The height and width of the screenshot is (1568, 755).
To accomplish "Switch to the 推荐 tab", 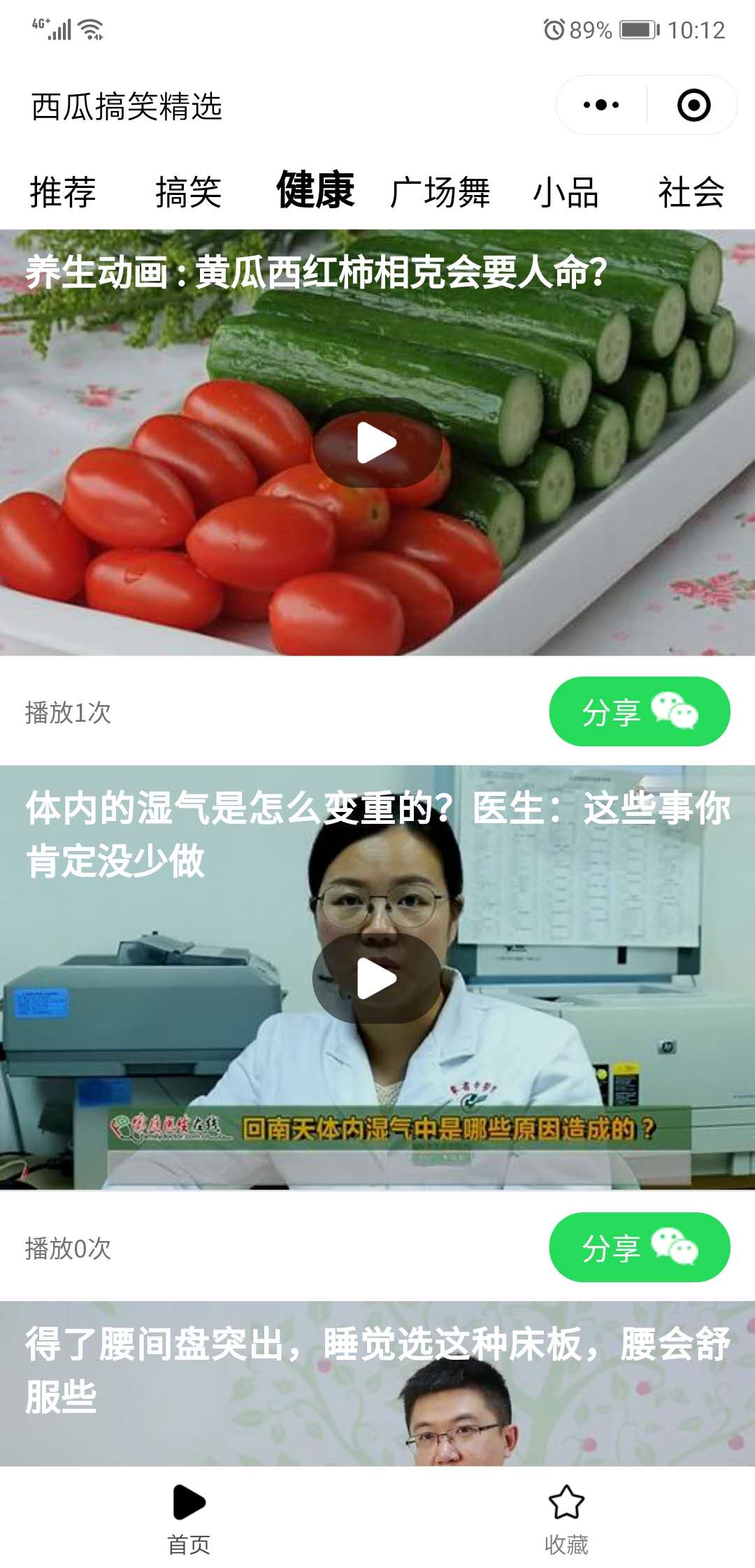I will 63,192.
